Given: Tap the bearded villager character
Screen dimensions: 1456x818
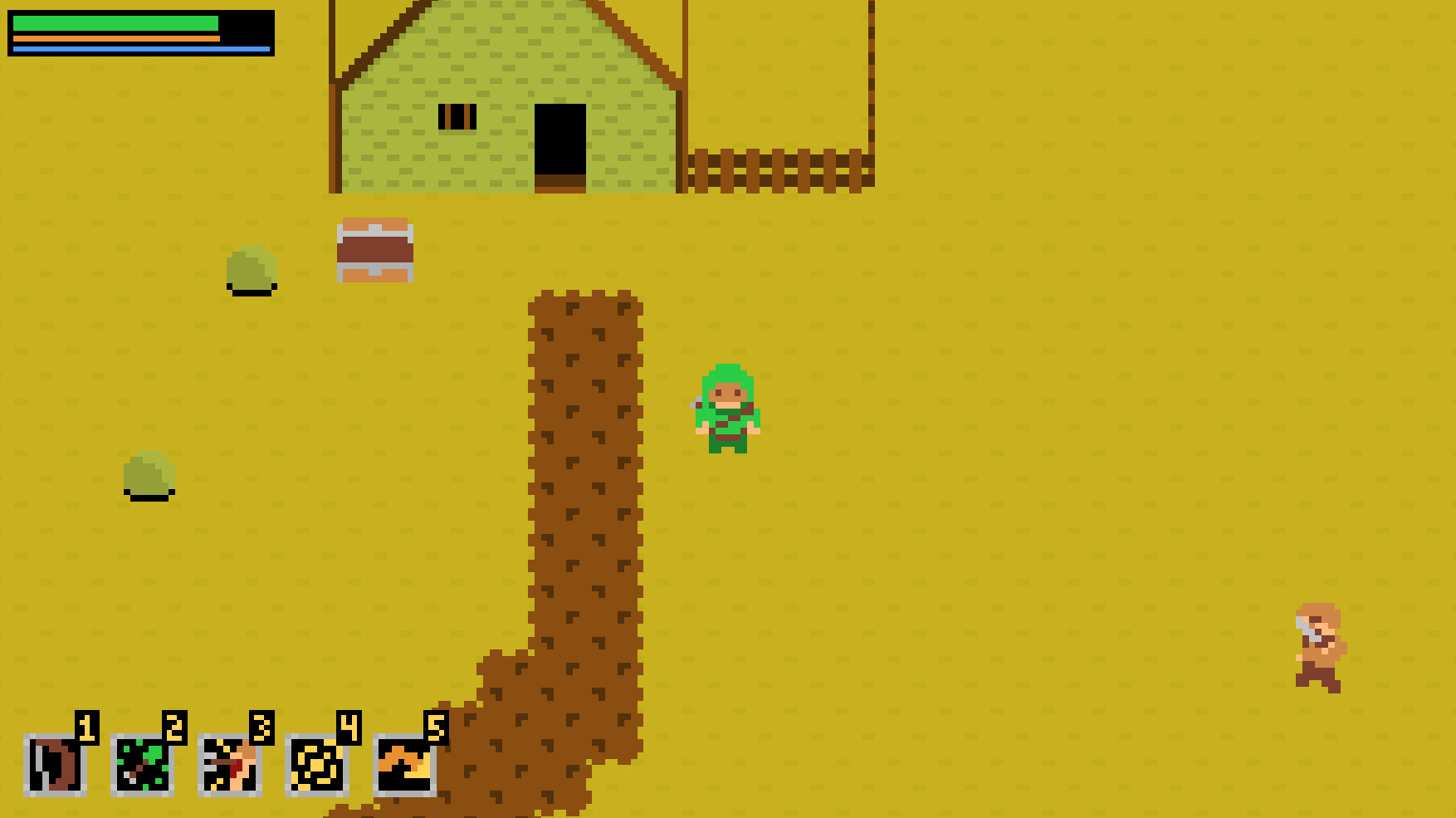Looking at the screenshot, I should (1319, 648).
